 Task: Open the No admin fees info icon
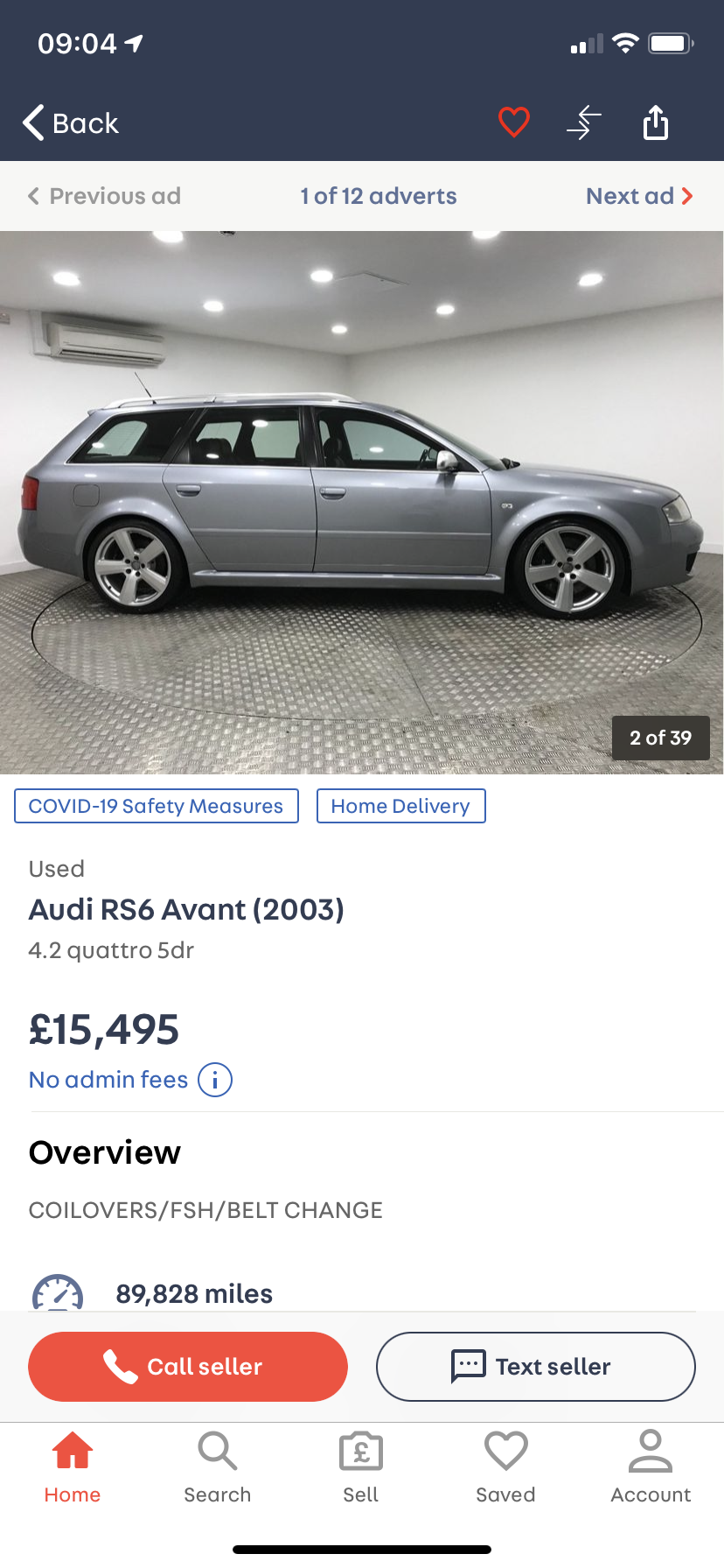tap(215, 1080)
